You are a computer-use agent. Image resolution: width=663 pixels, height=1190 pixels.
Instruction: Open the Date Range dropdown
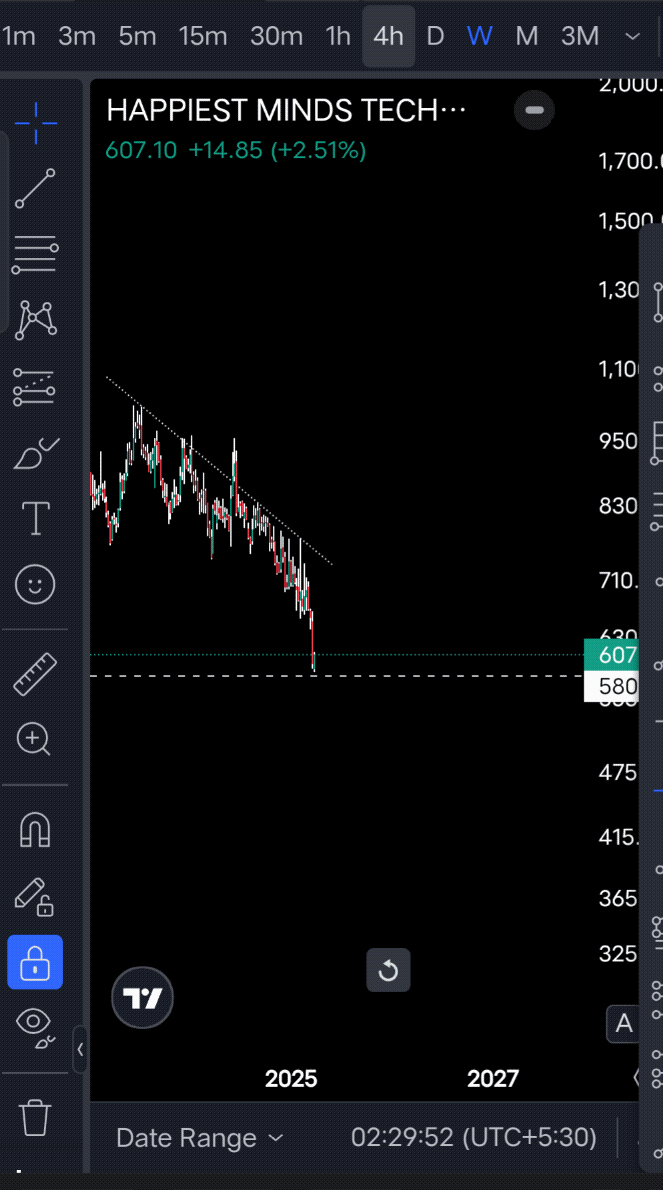pos(199,1138)
